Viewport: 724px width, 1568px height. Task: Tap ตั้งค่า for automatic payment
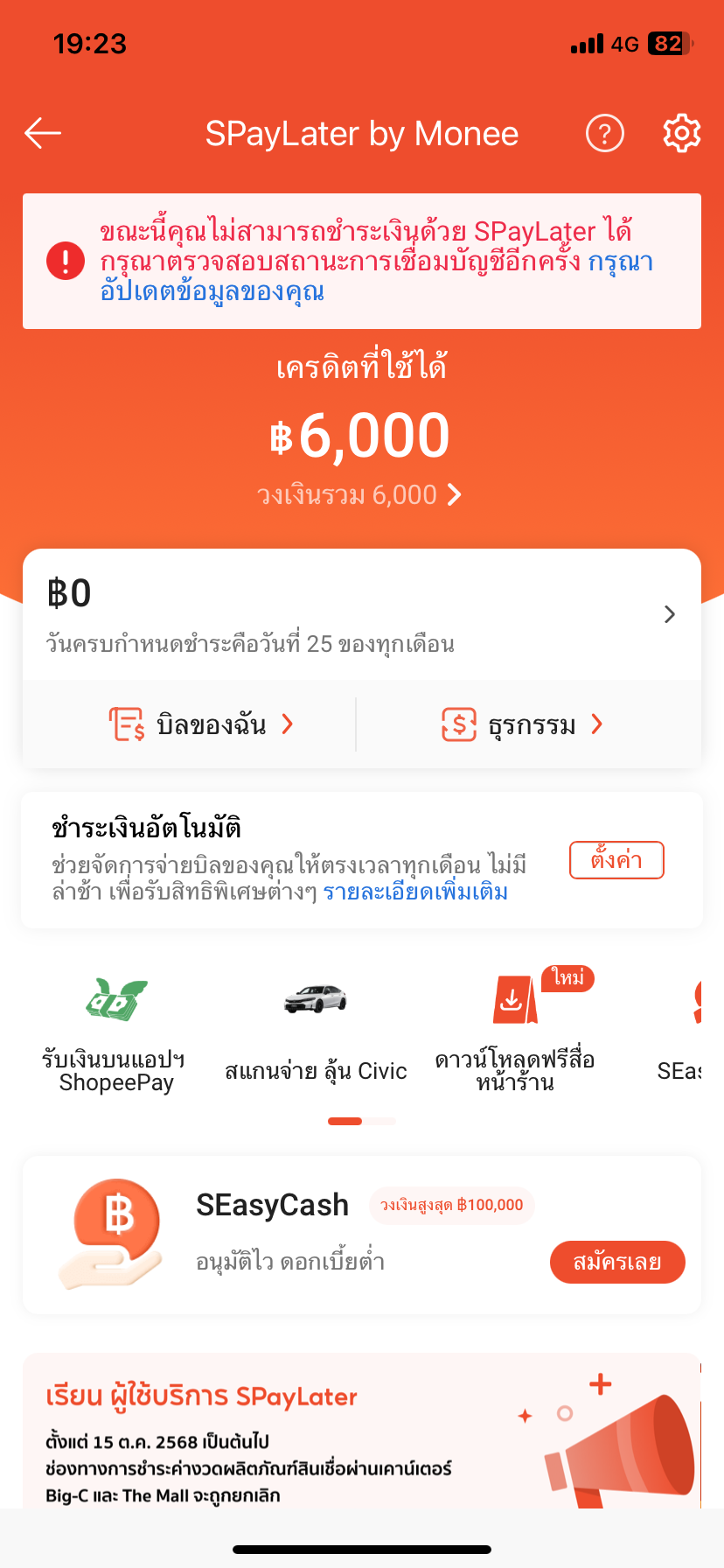click(616, 860)
